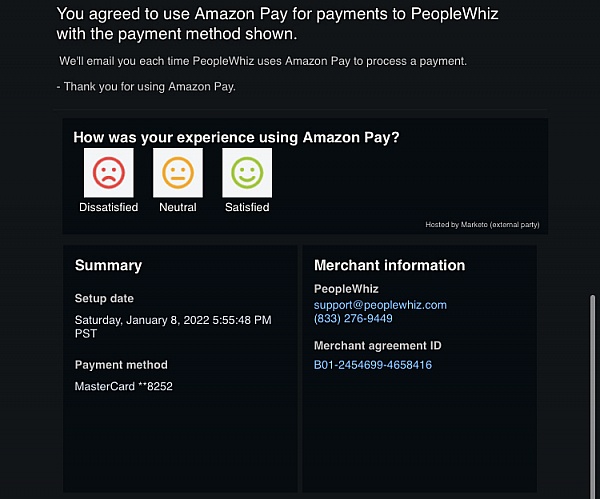The width and height of the screenshot is (600, 499).
Task: Open merchant agreement ID B01-2454699-4658416
Action: [373, 365]
